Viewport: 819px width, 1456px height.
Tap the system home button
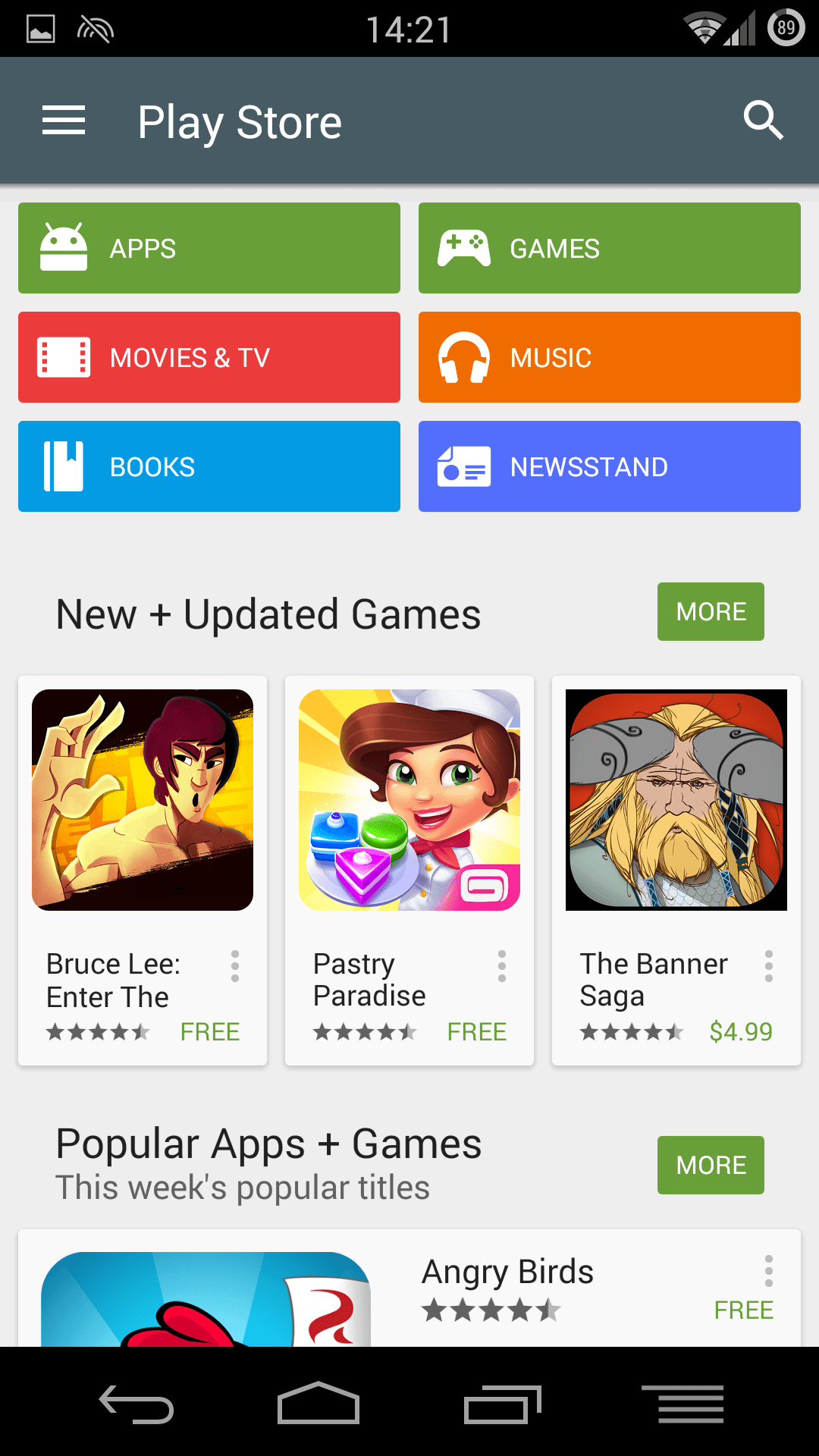(318, 1403)
